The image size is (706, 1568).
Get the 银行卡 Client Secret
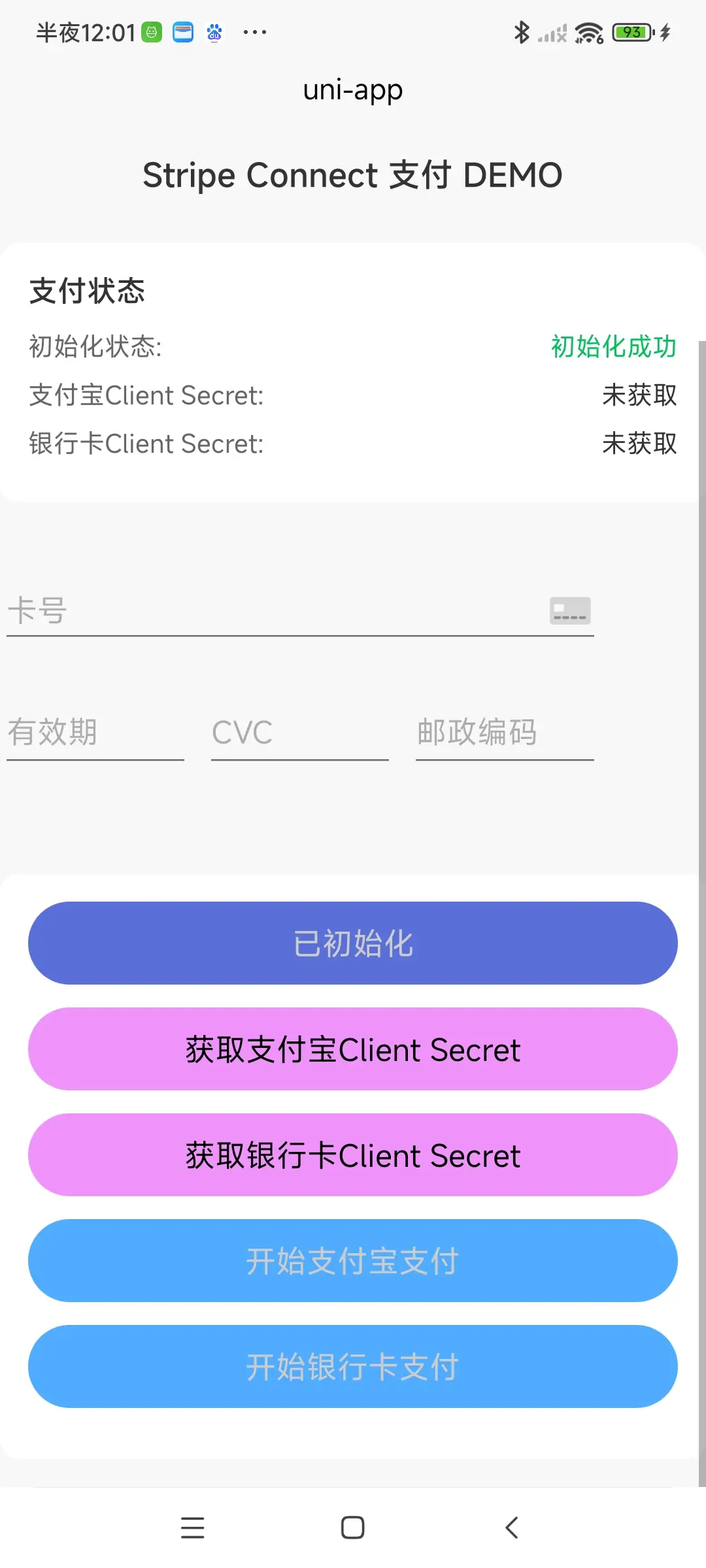pos(353,1155)
